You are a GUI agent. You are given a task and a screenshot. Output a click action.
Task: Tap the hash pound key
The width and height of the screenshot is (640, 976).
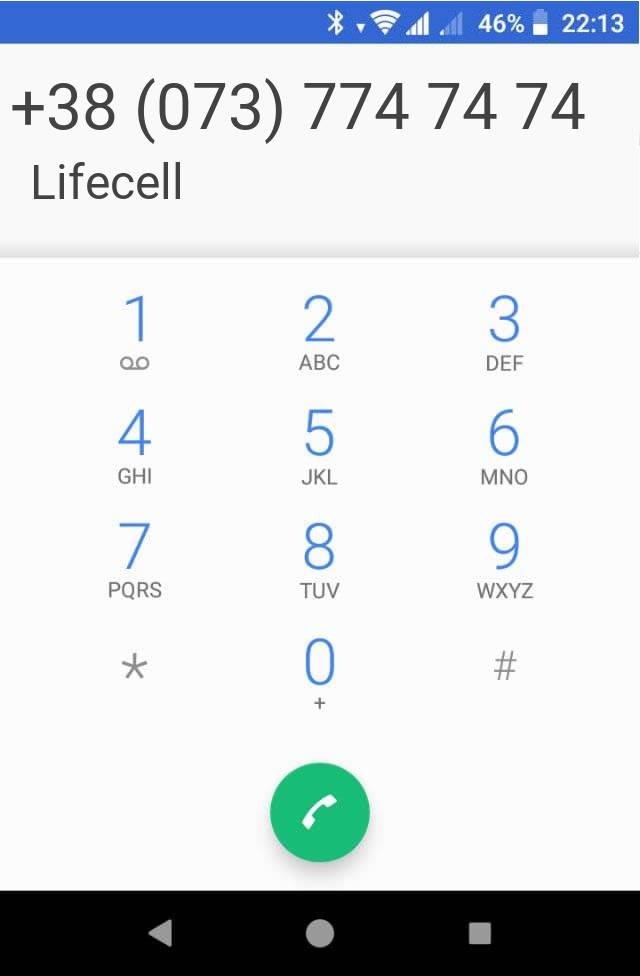point(505,666)
